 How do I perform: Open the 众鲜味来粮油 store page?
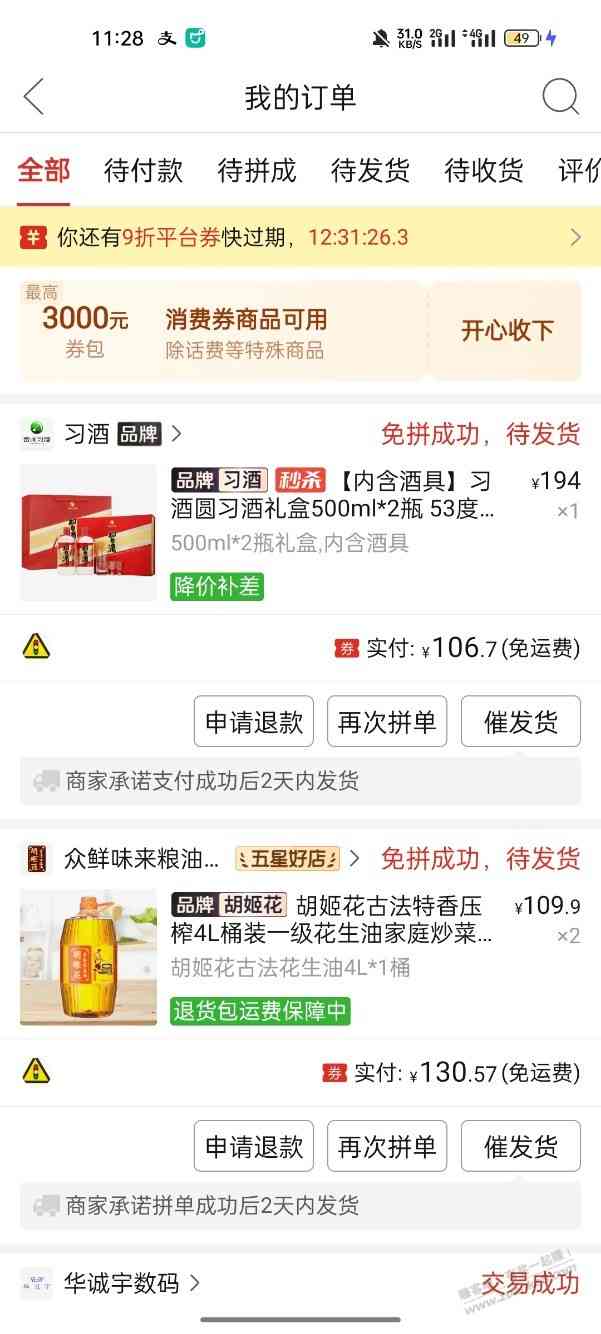click(140, 858)
